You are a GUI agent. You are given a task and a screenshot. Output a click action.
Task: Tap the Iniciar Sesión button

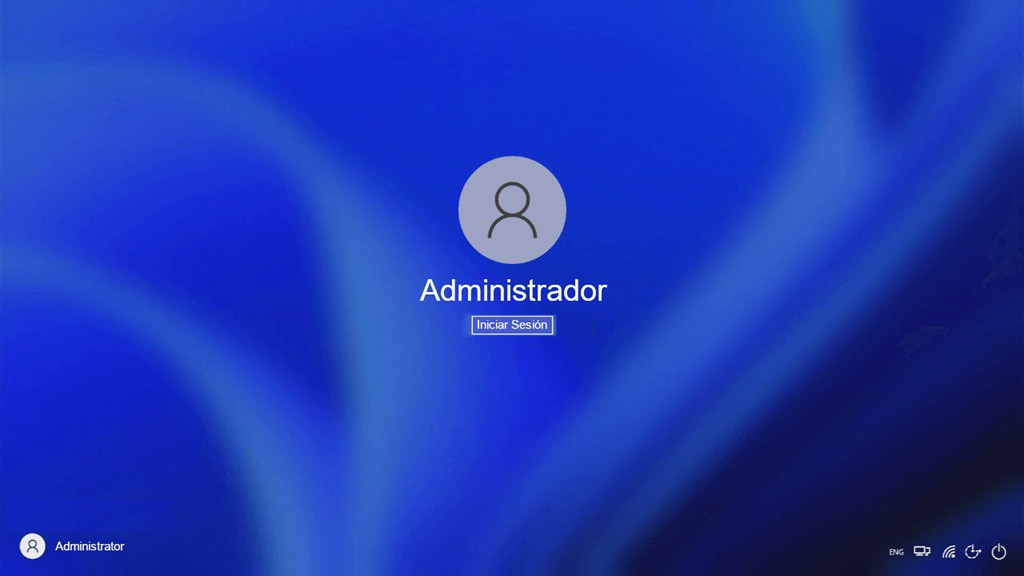(512, 325)
